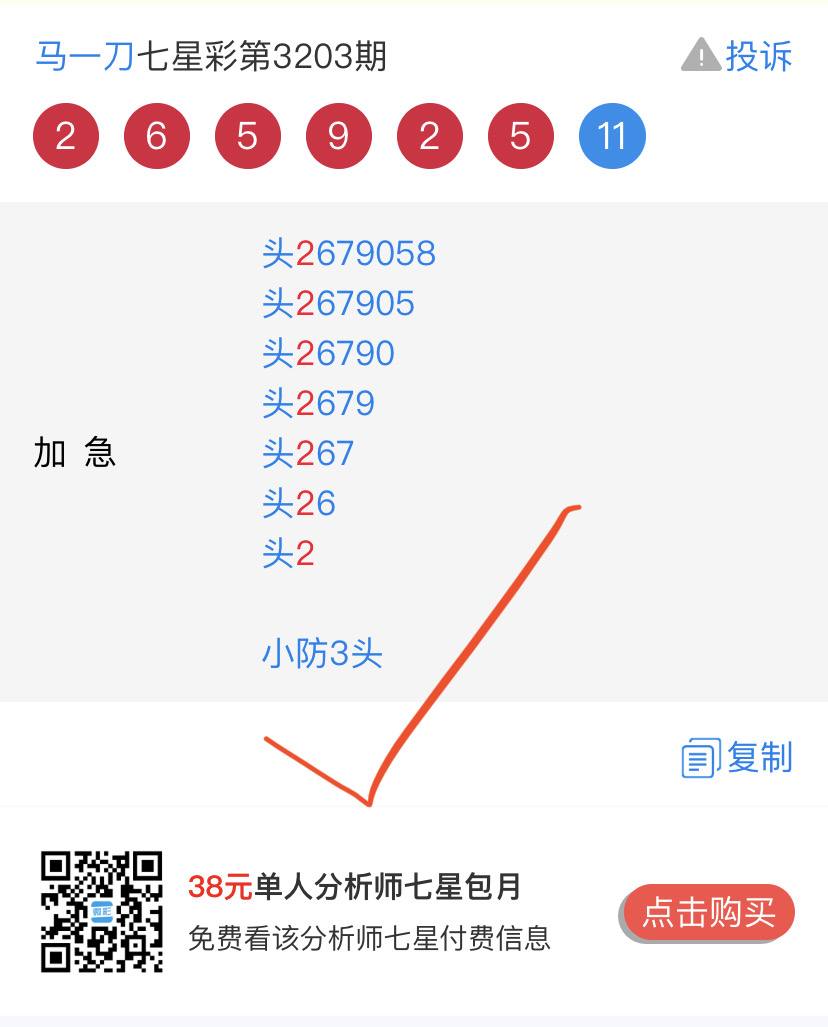
Task: Tap 点击购买 to buy the monthly package
Action: pos(708,912)
